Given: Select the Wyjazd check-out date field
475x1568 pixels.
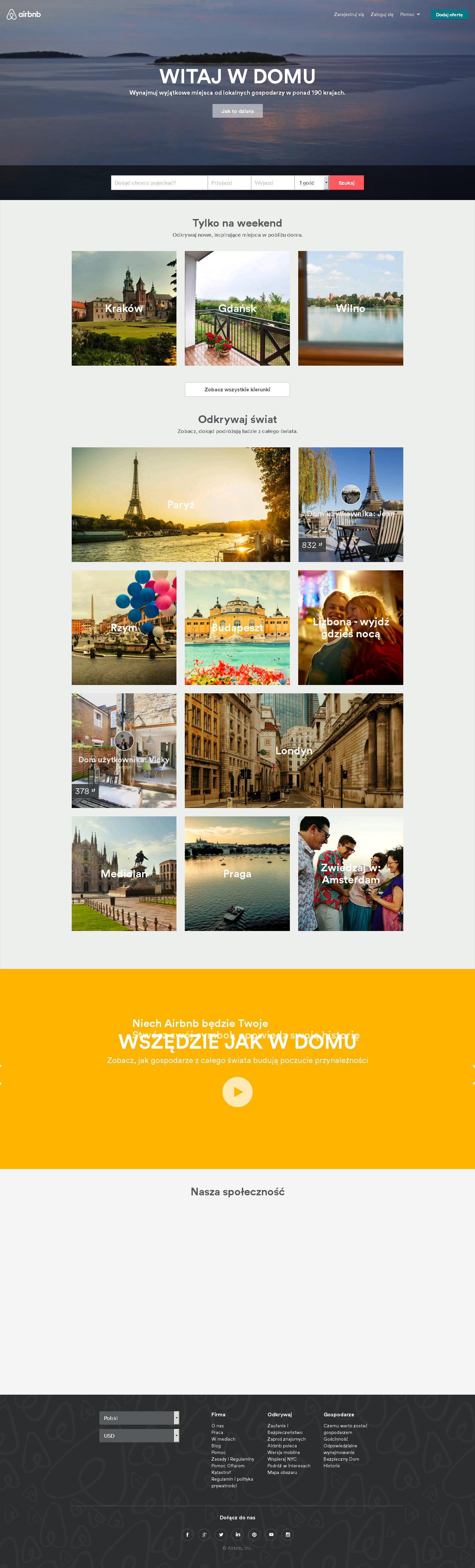Looking at the screenshot, I should click(272, 183).
